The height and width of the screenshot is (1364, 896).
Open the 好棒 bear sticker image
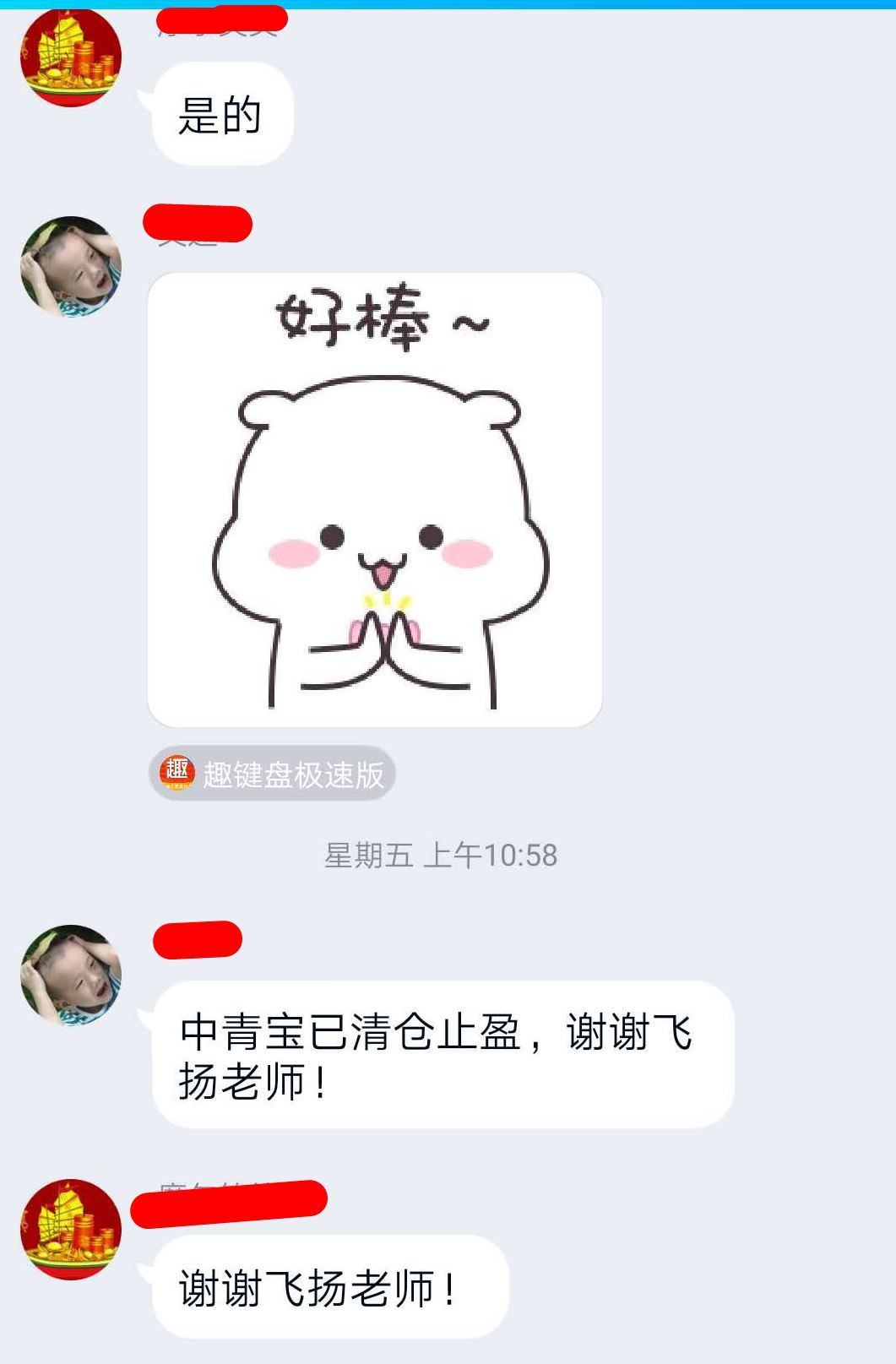coord(375,499)
